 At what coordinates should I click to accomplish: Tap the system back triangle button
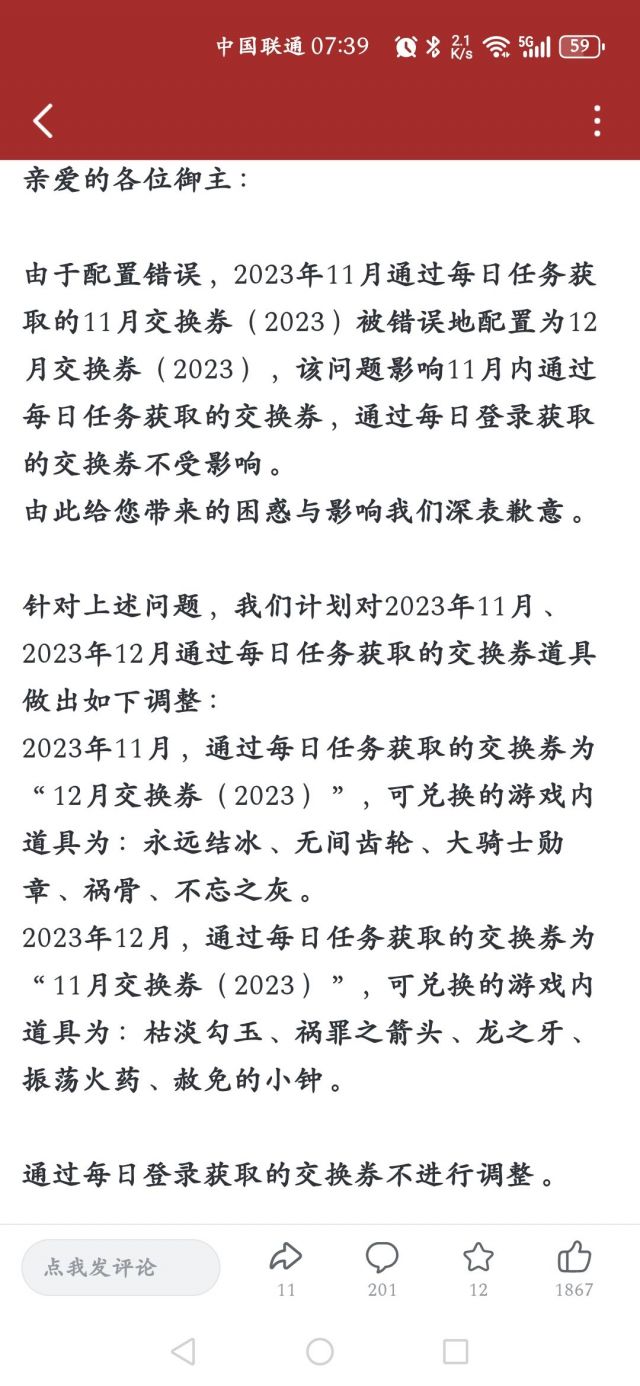(x=183, y=1352)
